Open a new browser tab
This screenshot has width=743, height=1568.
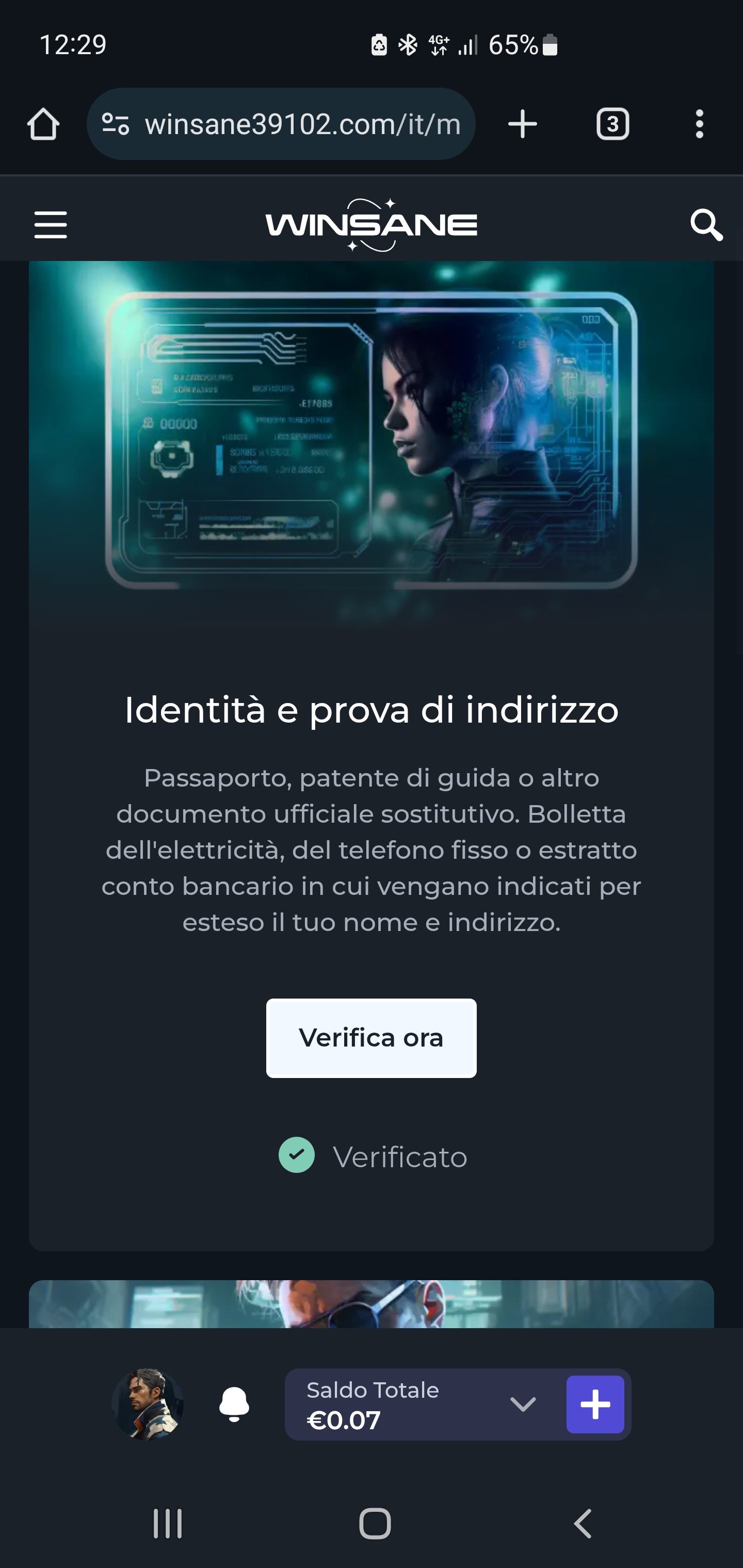point(523,124)
